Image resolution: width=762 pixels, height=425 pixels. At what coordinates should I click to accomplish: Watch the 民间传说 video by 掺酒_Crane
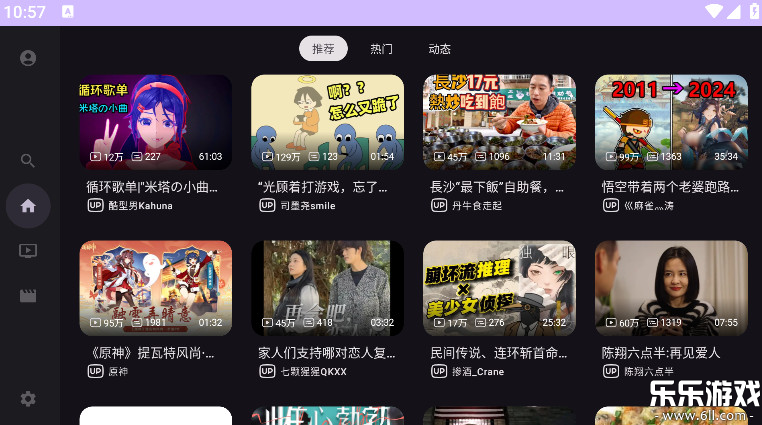tap(499, 288)
